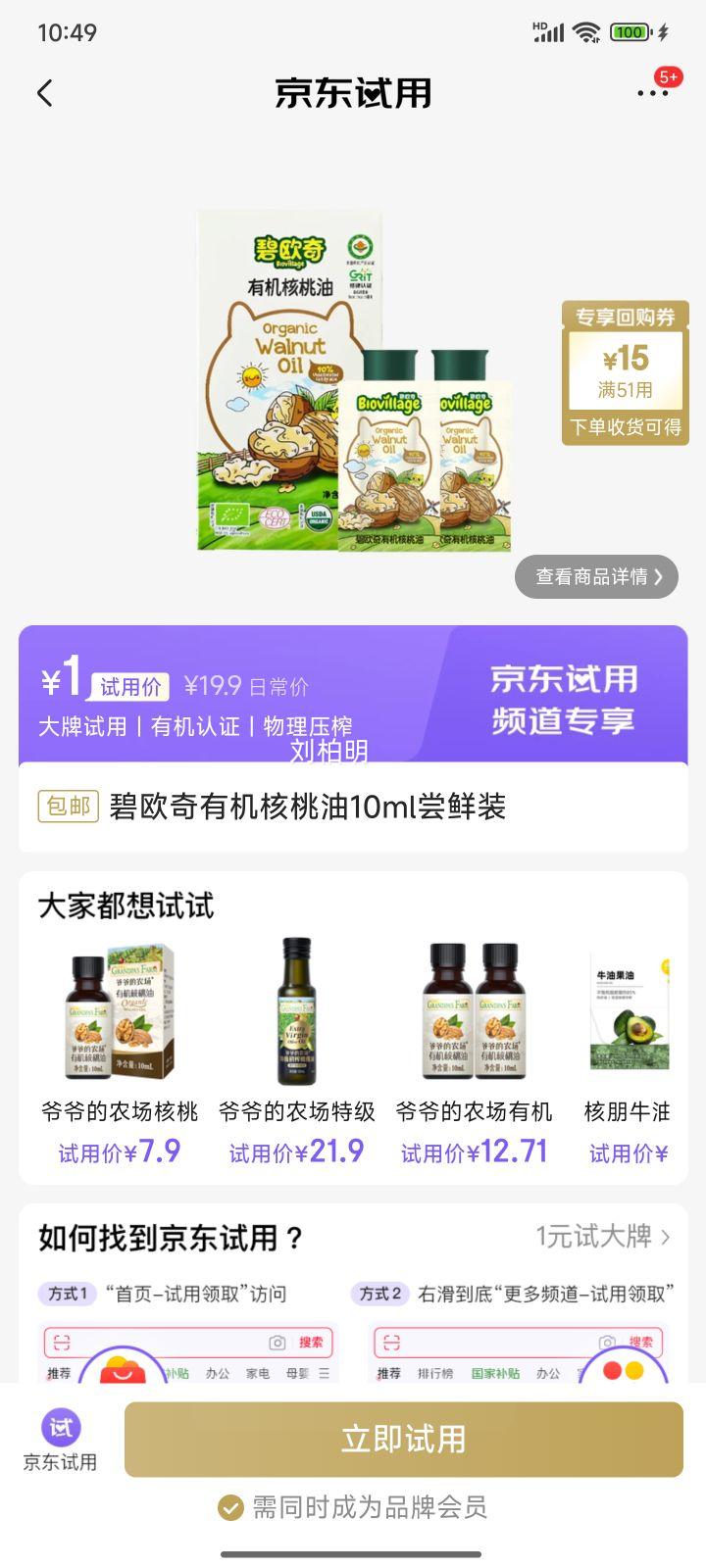This screenshot has height=1568, width=706.
Task: Go back from 京东试用 page
Action: click(44, 93)
